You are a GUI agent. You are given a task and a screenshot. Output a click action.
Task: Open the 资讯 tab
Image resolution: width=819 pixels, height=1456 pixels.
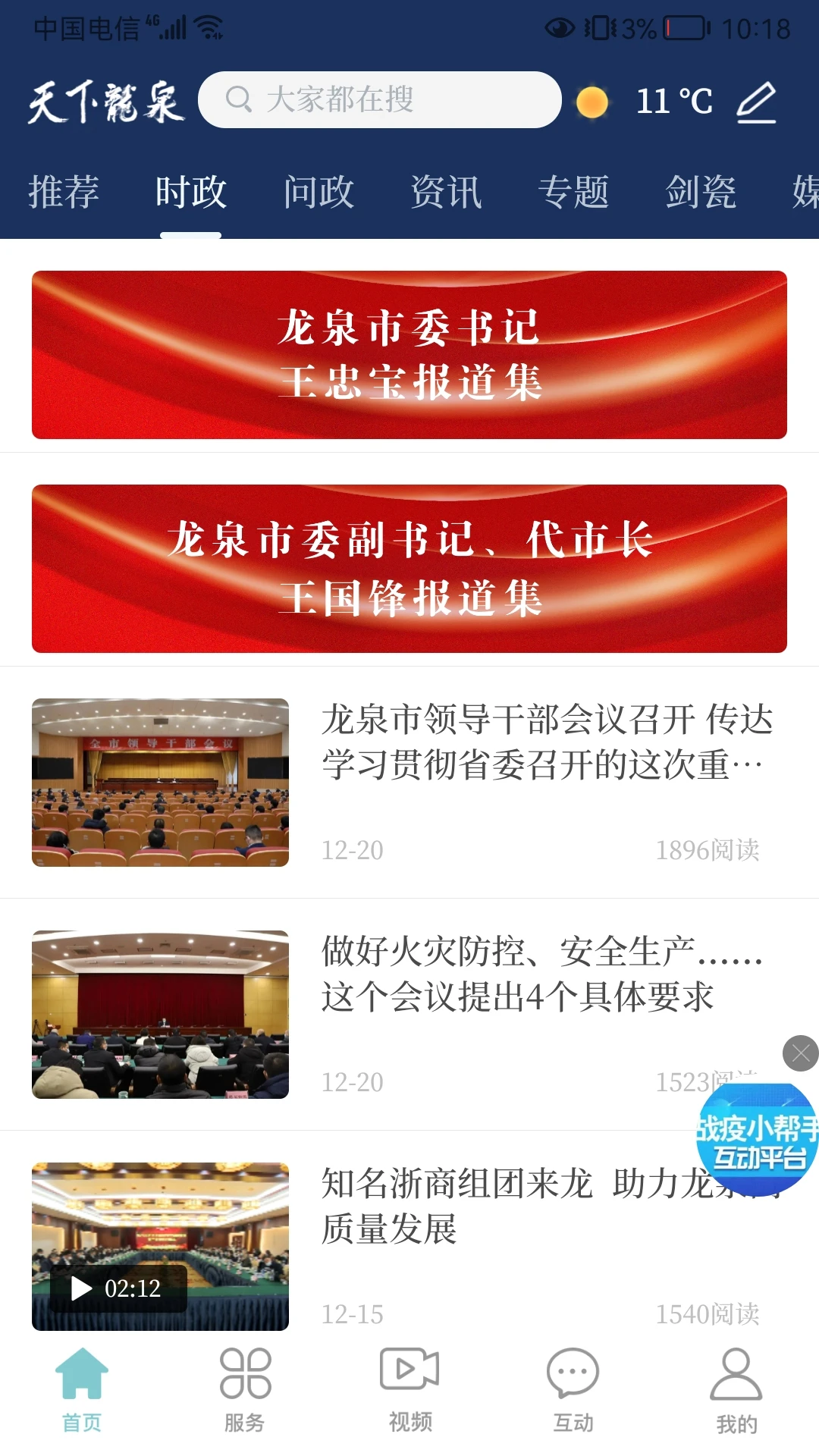[x=447, y=193]
